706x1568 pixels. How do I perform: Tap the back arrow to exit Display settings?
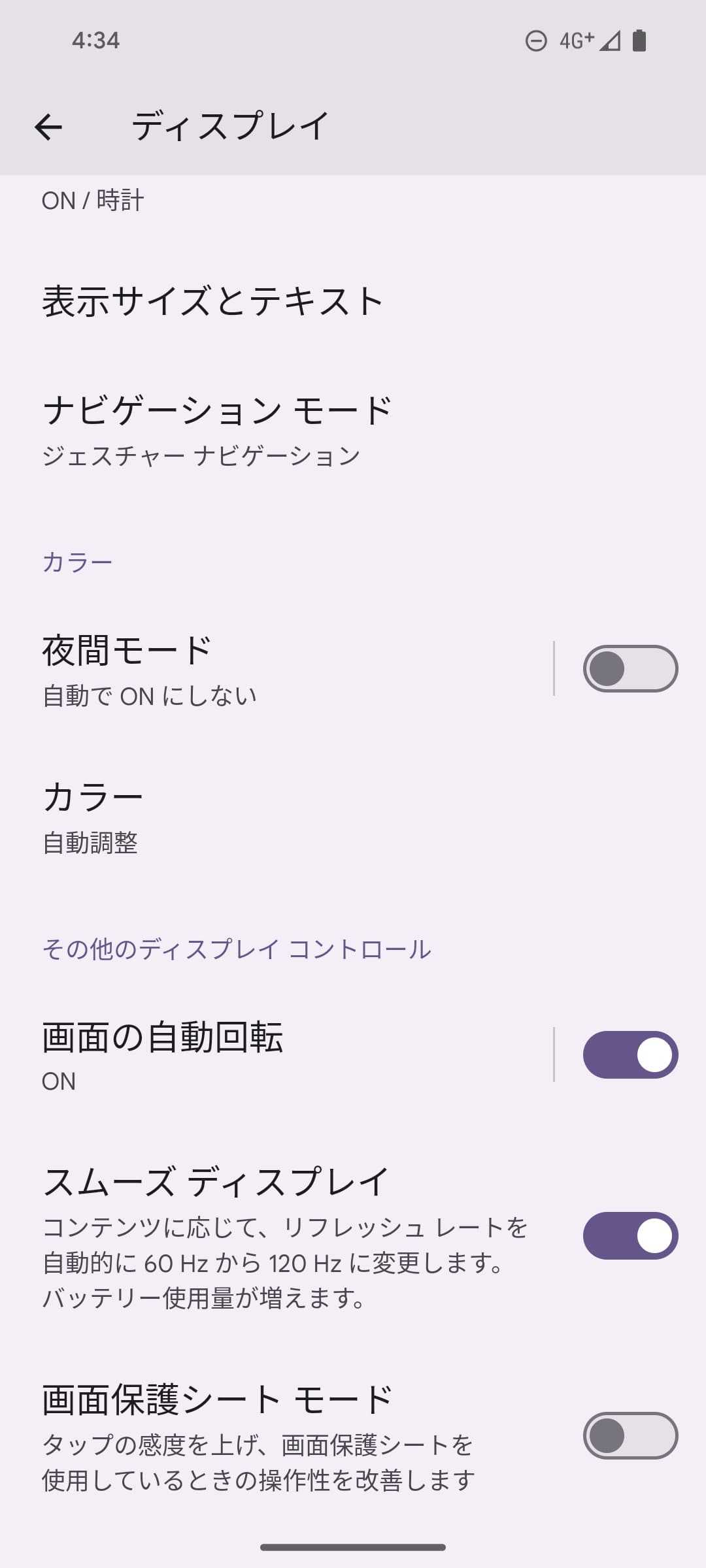49,127
